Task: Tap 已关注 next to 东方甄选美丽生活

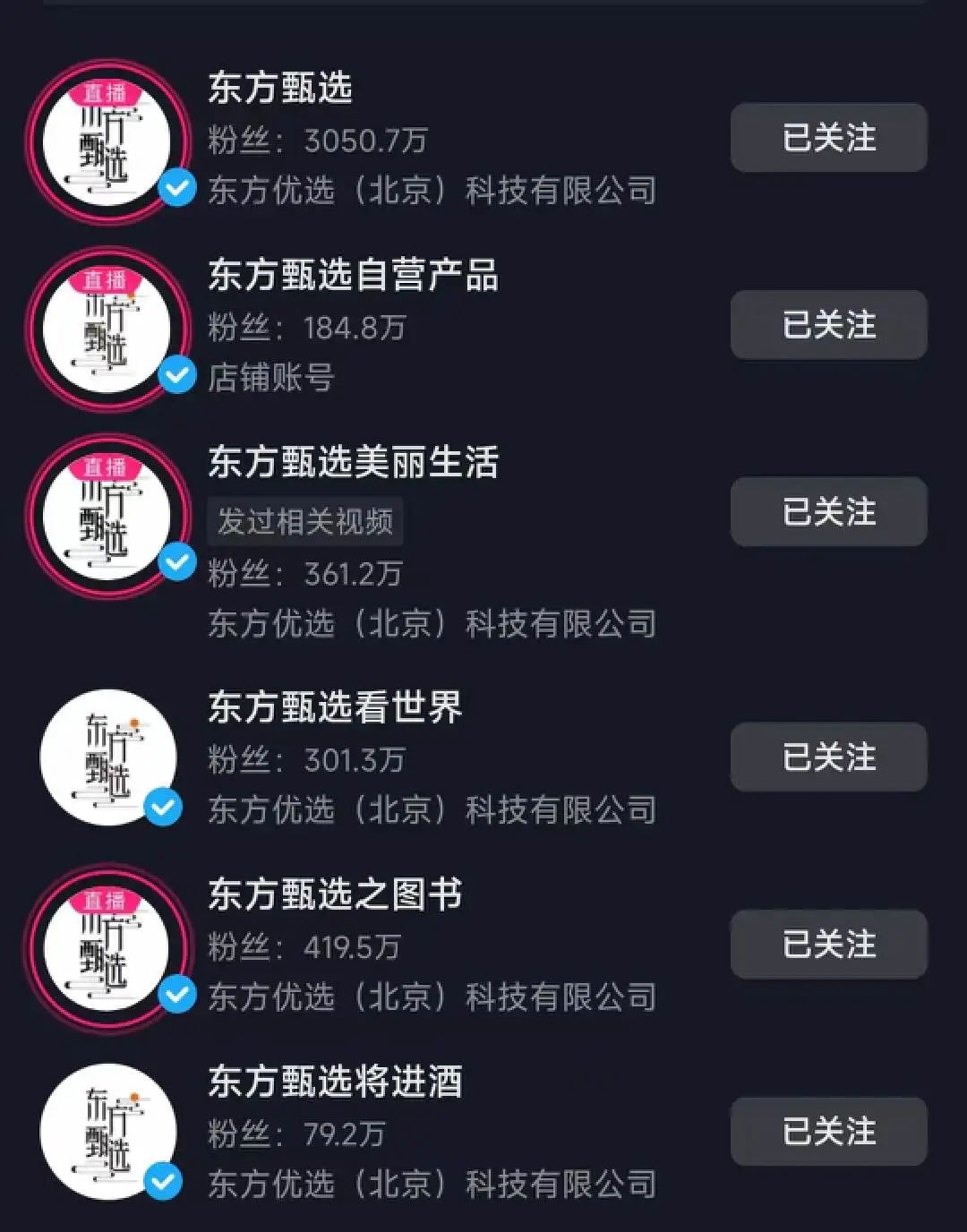Action: point(828,512)
